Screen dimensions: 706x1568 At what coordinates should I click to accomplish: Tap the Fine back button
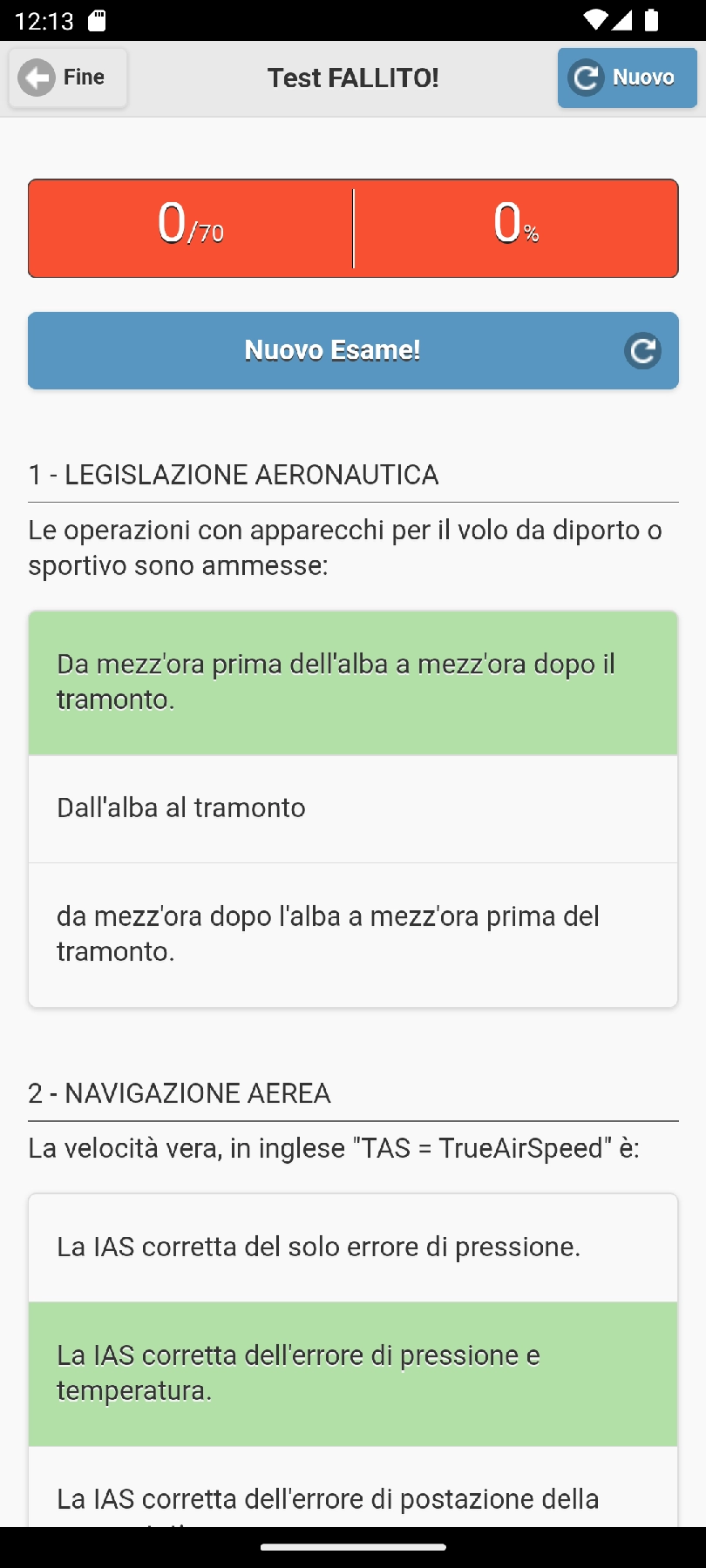pos(68,78)
